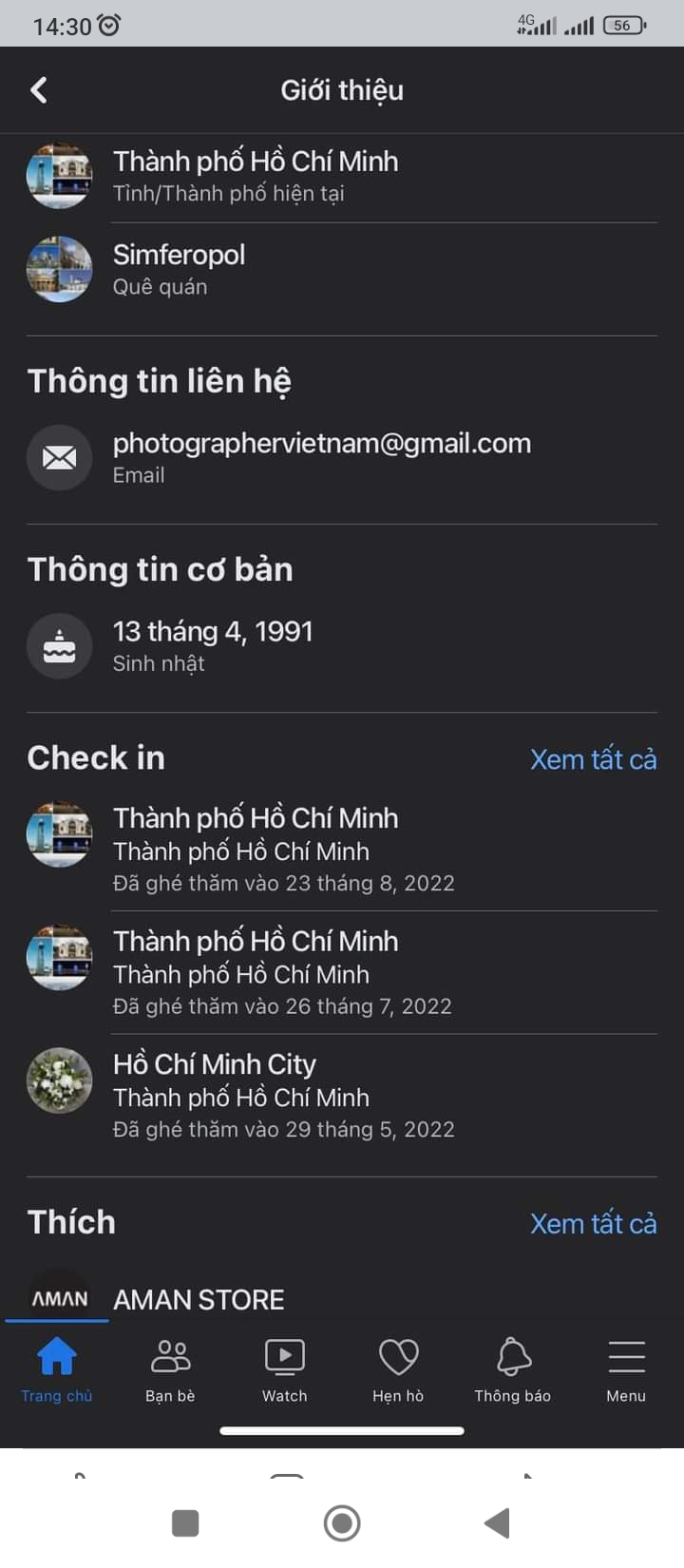Tap the photographervietnam@gmail.com email row

click(321, 457)
